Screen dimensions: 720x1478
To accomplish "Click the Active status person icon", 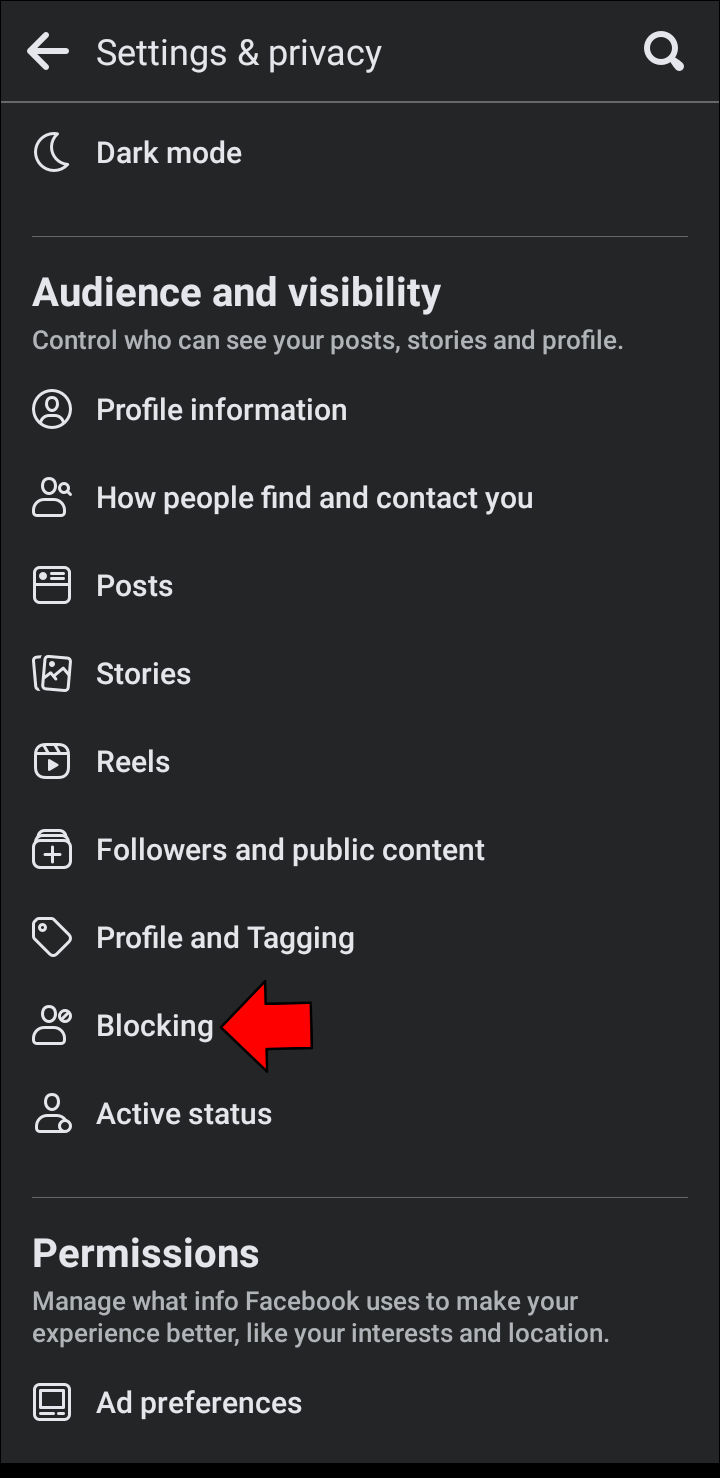I will click(52, 1113).
